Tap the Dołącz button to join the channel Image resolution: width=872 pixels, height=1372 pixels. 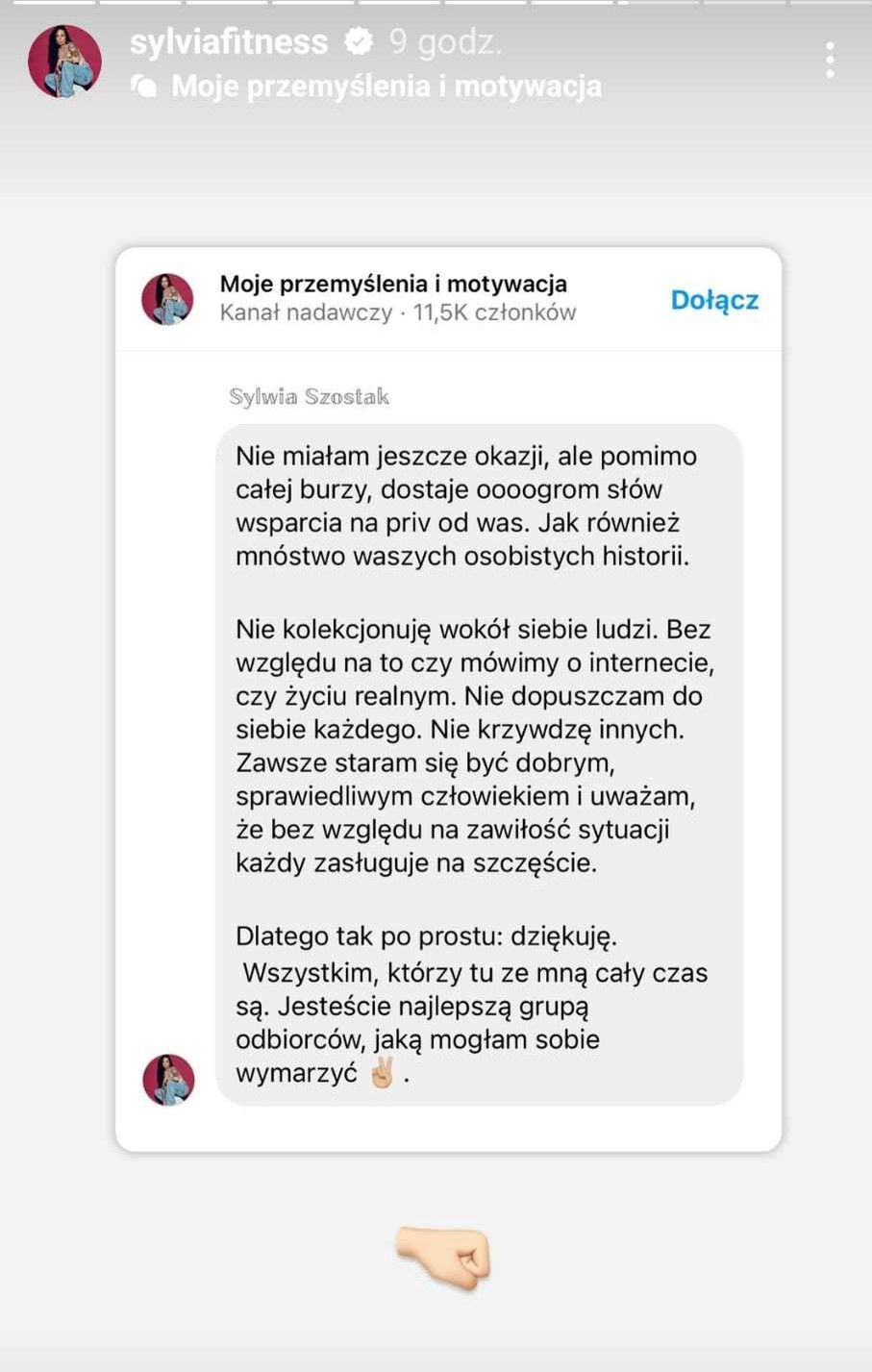coord(714,300)
